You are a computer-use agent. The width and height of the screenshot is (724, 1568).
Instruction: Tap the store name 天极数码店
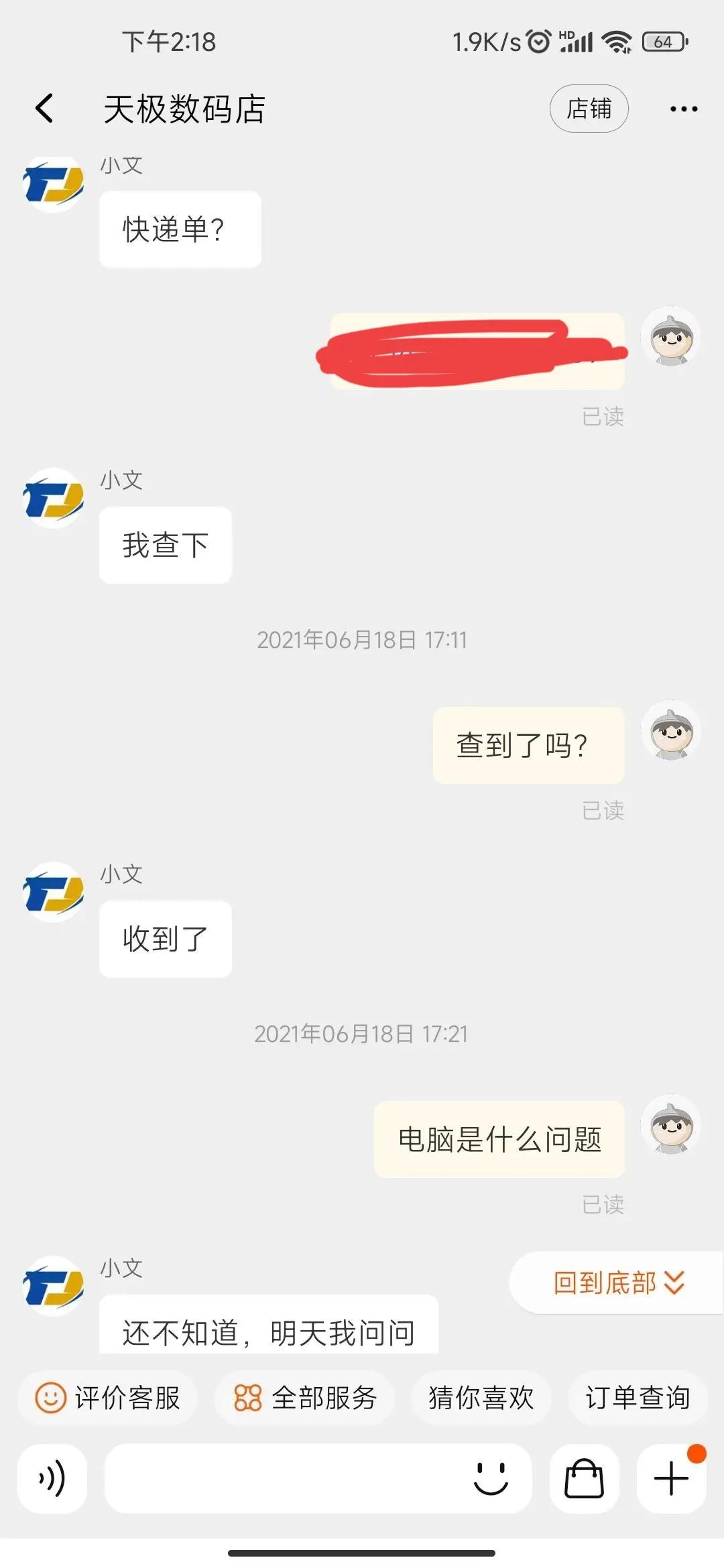(186, 108)
